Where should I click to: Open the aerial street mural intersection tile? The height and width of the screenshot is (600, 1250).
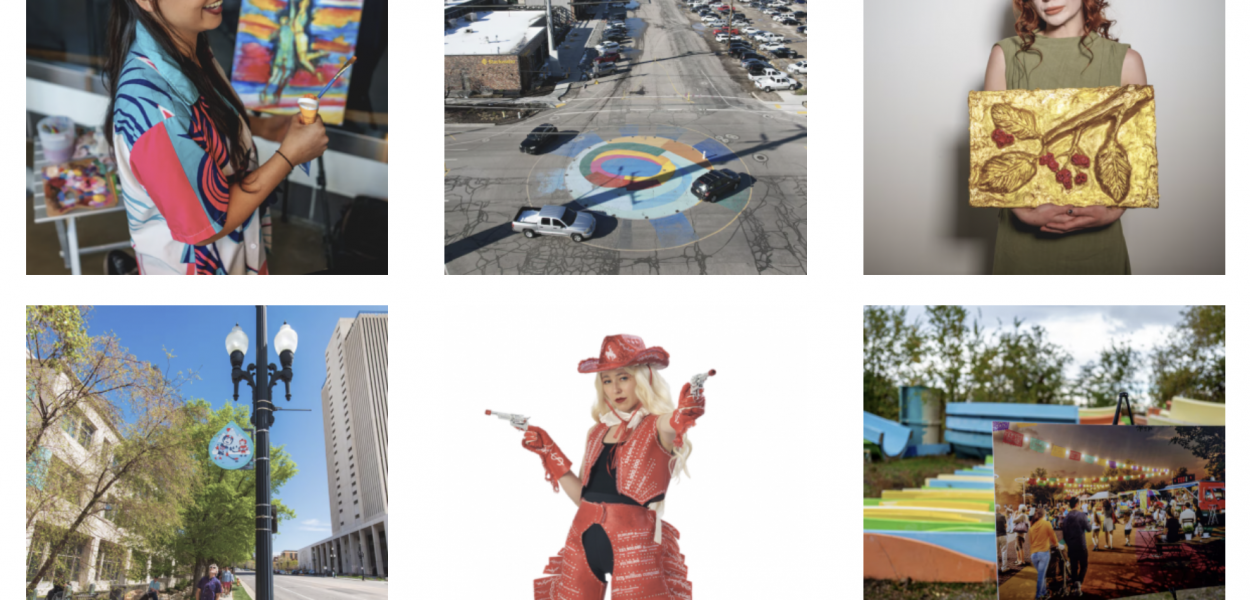click(x=625, y=137)
